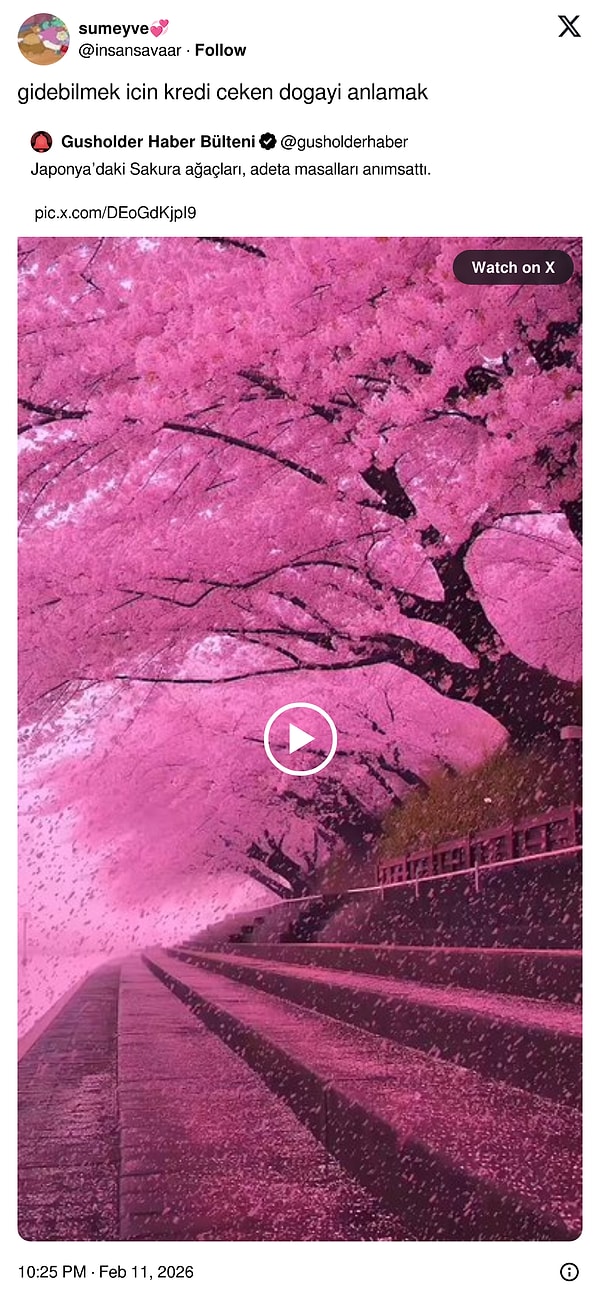Tap the Watch on X button
Image resolution: width=600 pixels, height=1302 pixels.
pyautogui.click(x=513, y=267)
